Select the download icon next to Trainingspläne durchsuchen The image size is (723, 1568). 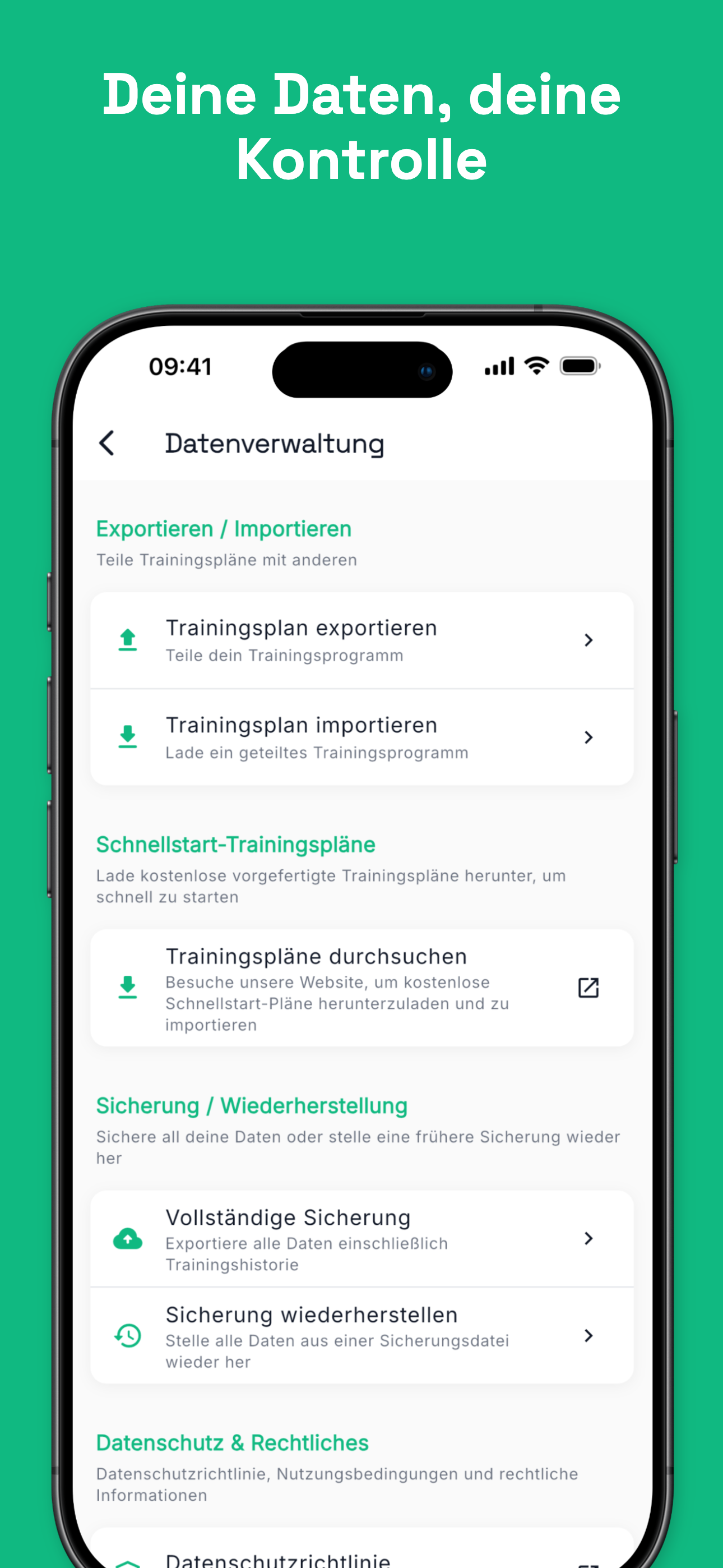[127, 988]
